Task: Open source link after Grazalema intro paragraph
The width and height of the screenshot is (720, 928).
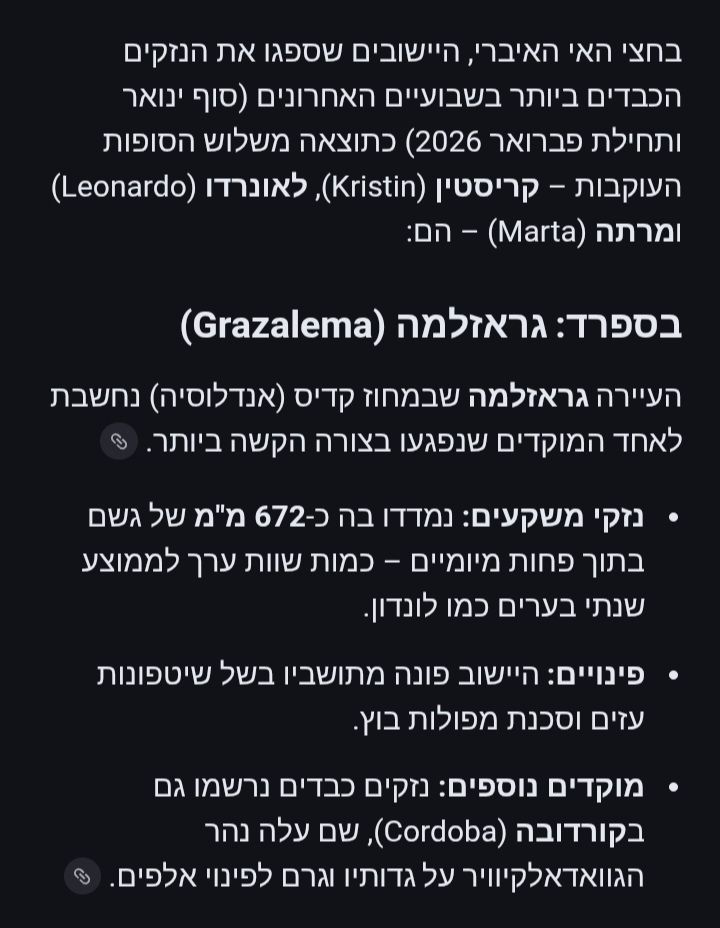Action: (x=119, y=441)
